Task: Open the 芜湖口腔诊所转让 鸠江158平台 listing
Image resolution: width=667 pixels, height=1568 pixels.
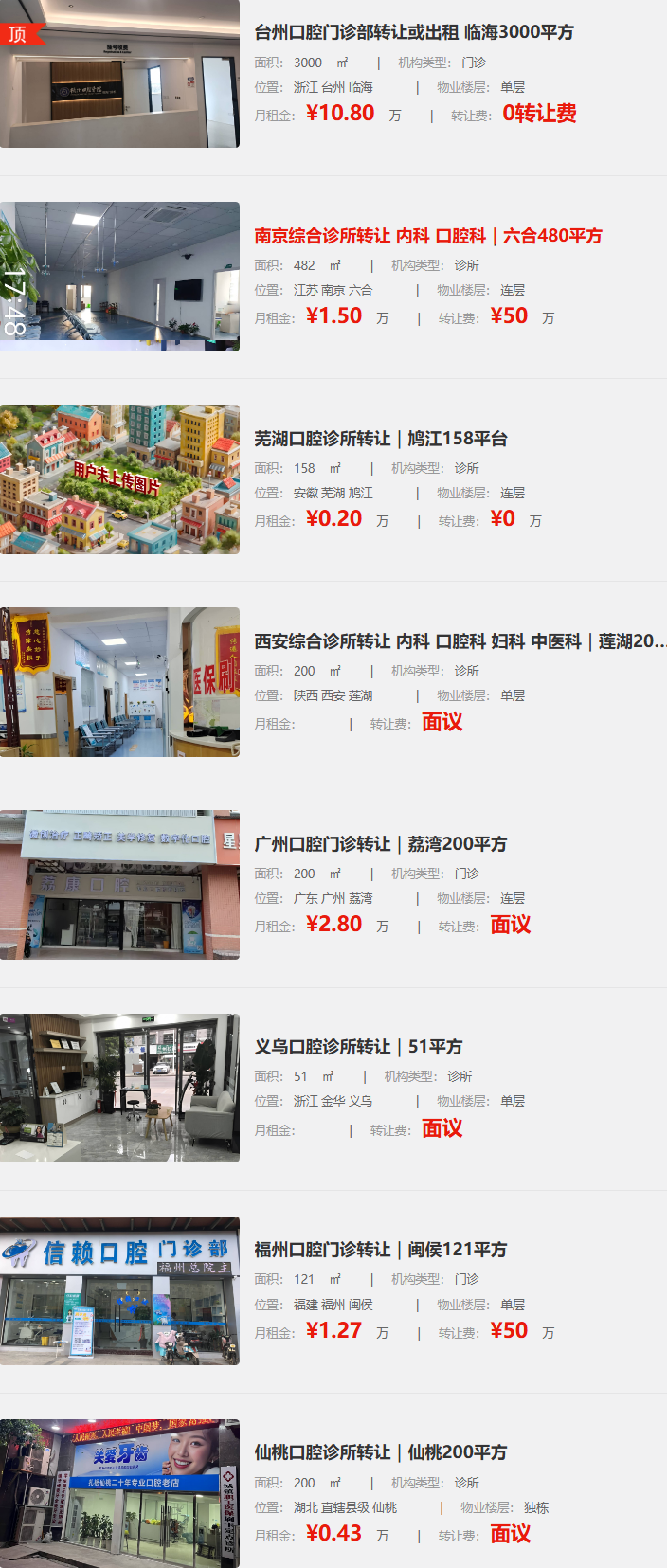Action: 381,439
